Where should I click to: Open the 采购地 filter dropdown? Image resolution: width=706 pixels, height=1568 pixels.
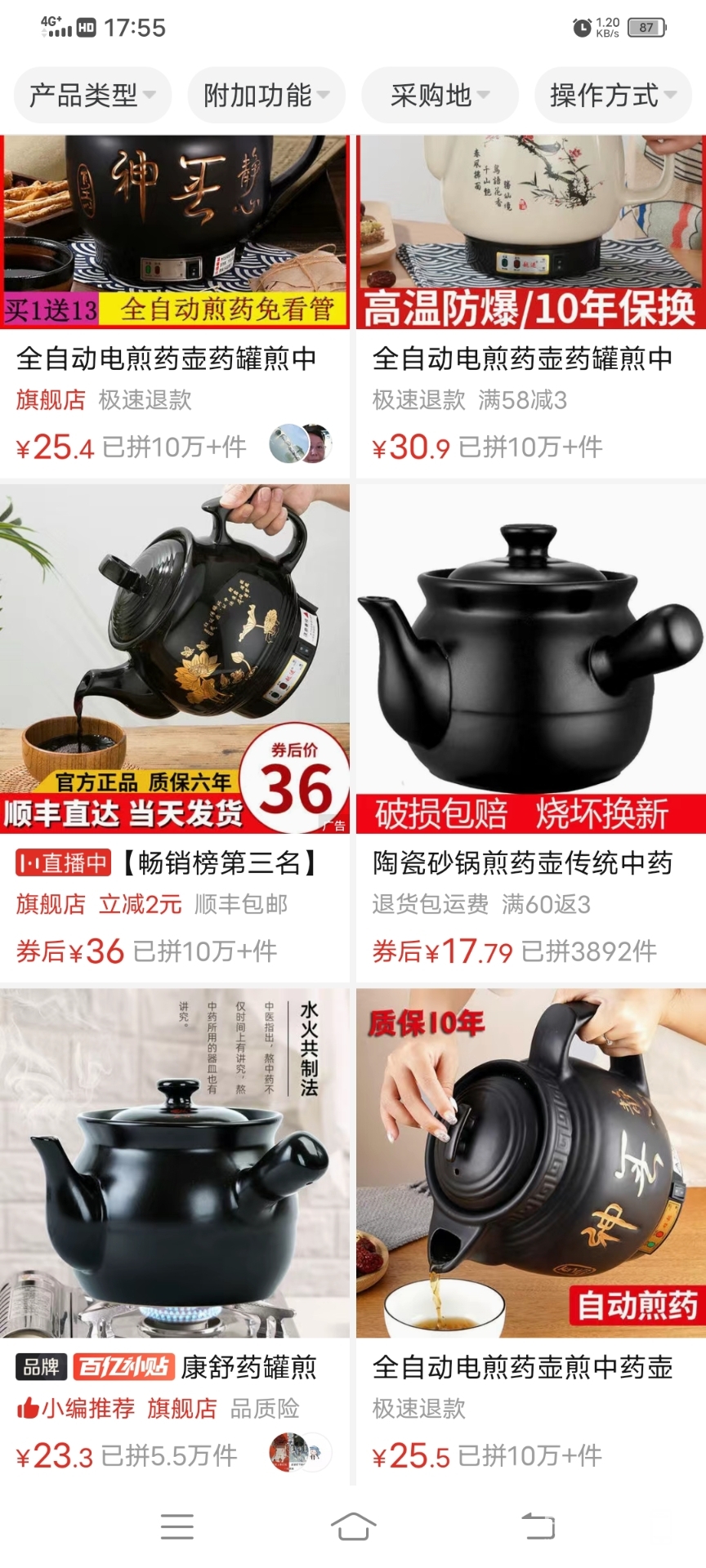tap(440, 96)
